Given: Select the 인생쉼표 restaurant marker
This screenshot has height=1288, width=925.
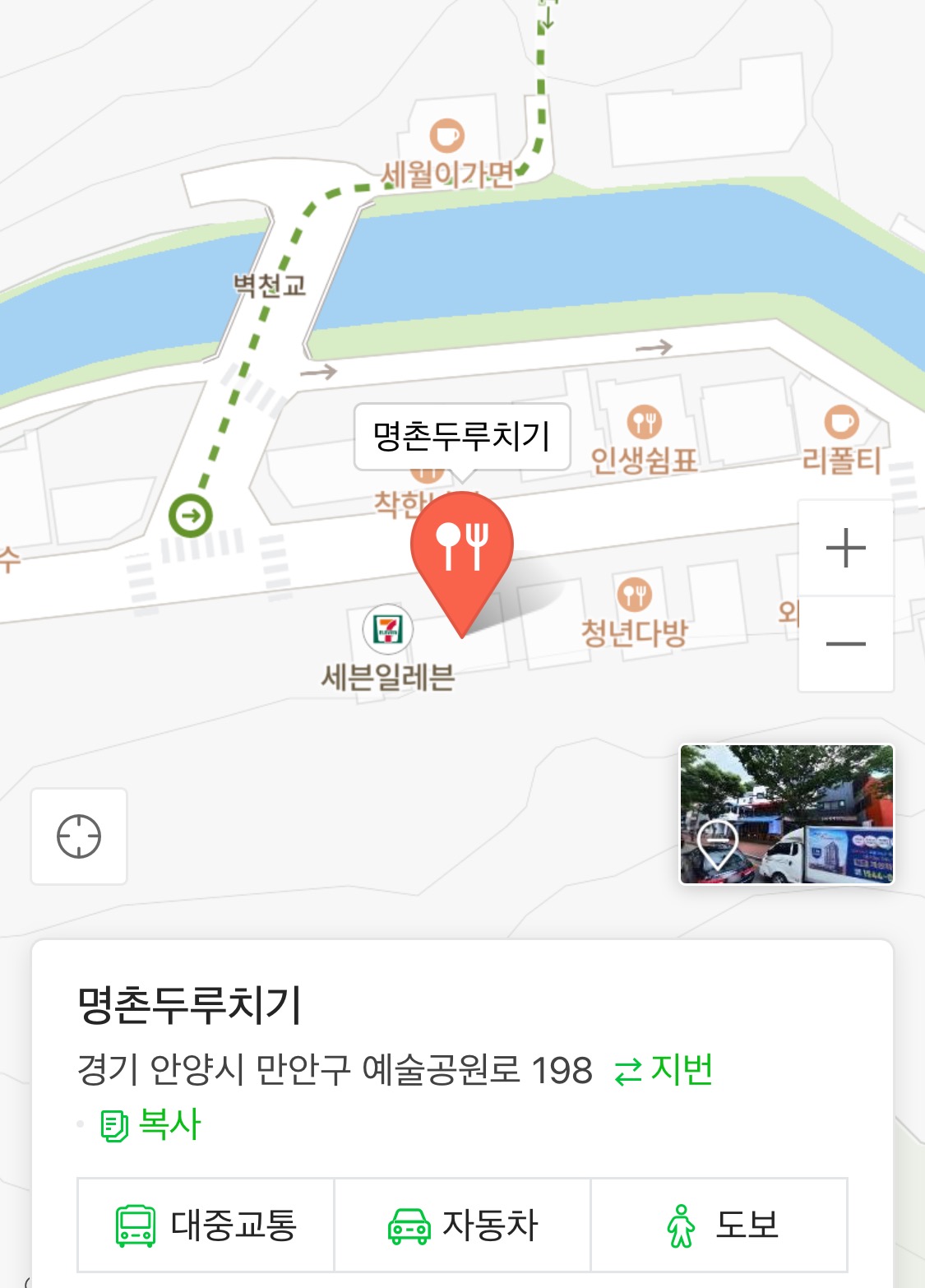Looking at the screenshot, I should tap(644, 423).
